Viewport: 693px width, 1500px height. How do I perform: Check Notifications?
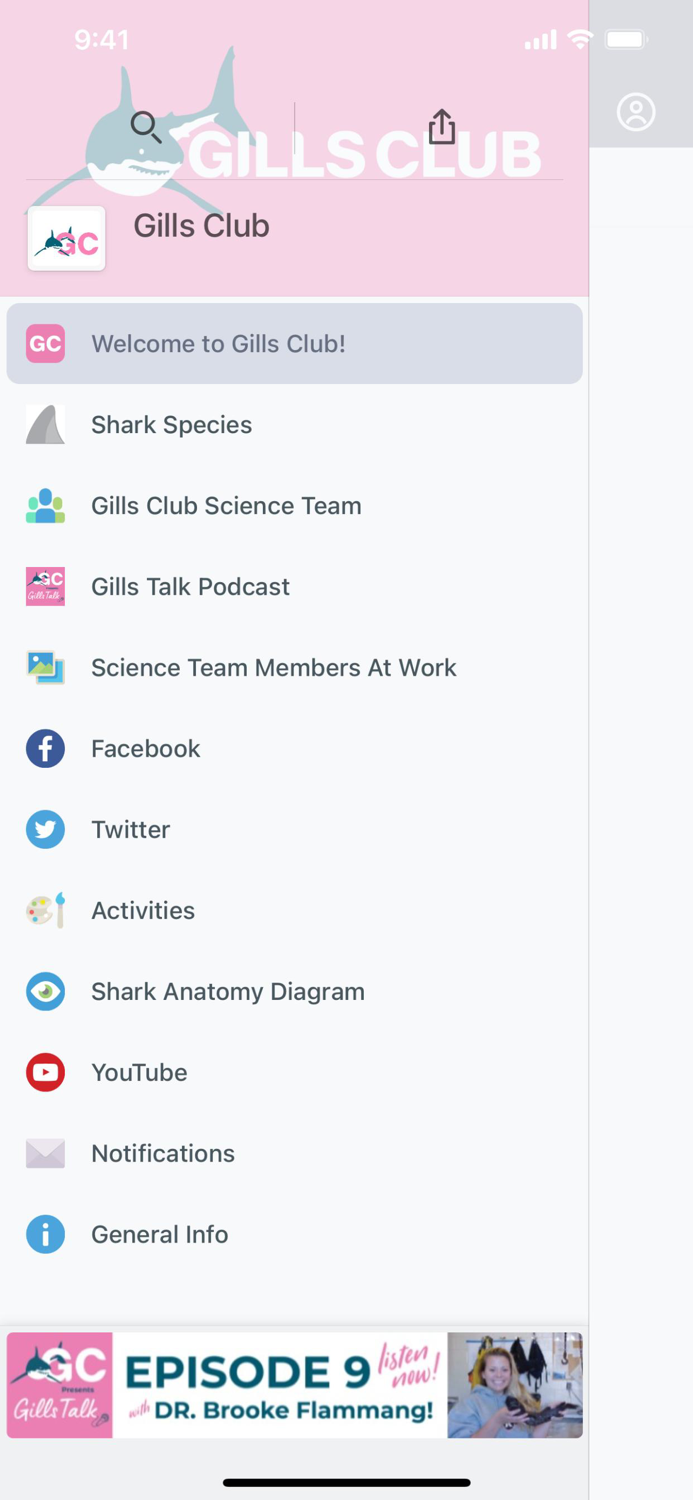coord(162,1154)
